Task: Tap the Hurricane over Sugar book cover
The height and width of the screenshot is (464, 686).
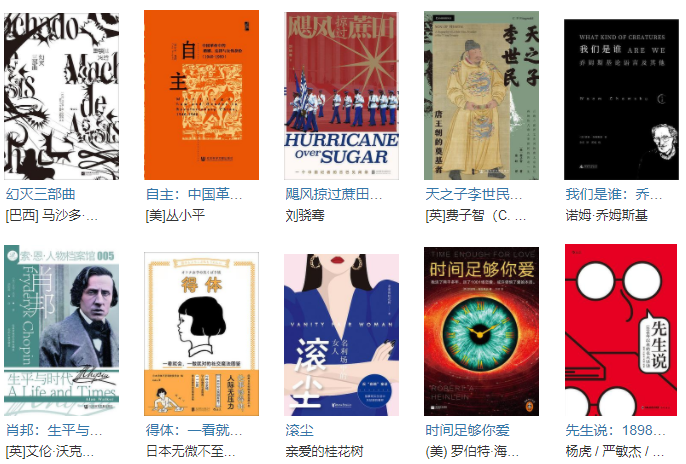Action: (341, 95)
